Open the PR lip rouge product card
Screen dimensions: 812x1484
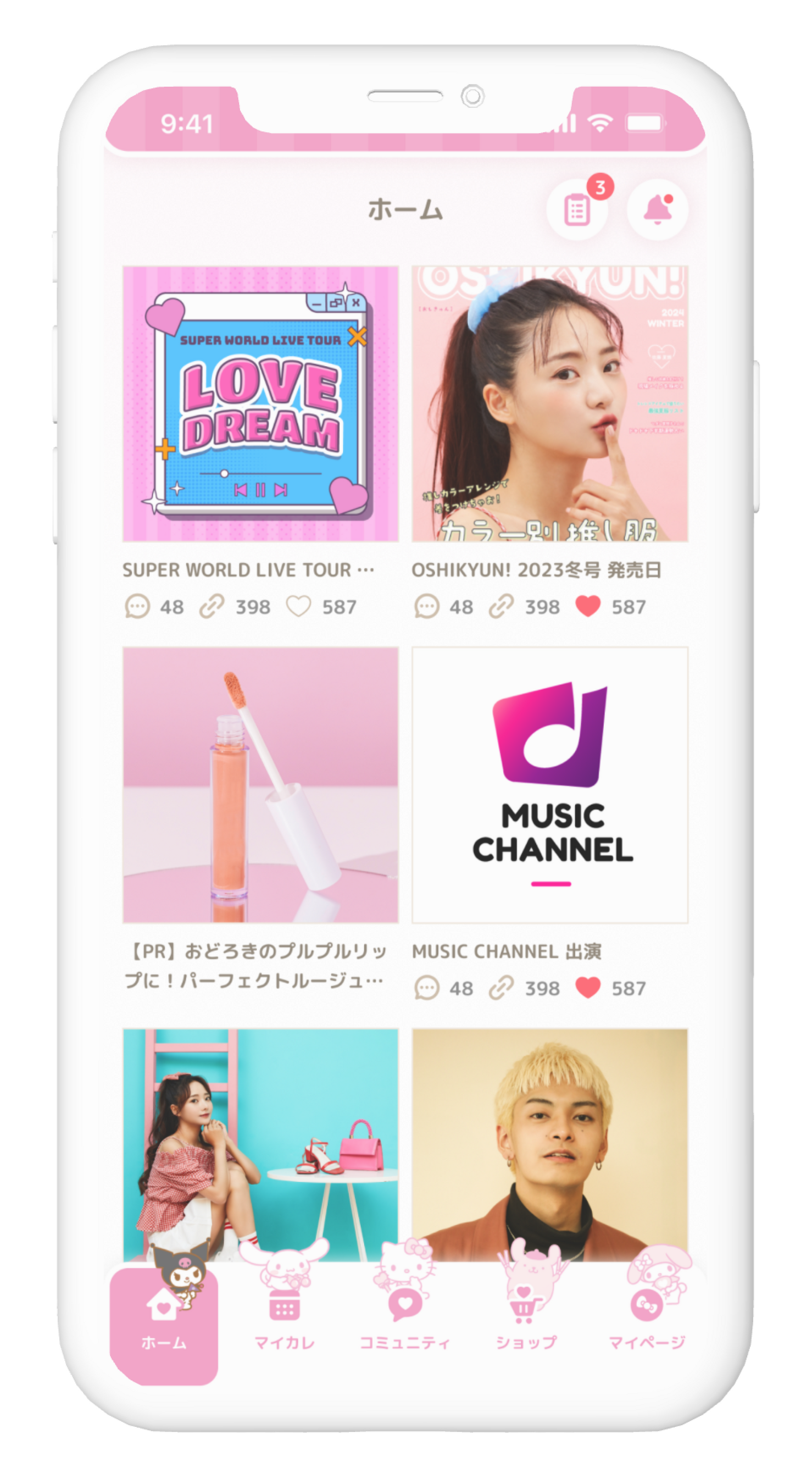click(260, 785)
